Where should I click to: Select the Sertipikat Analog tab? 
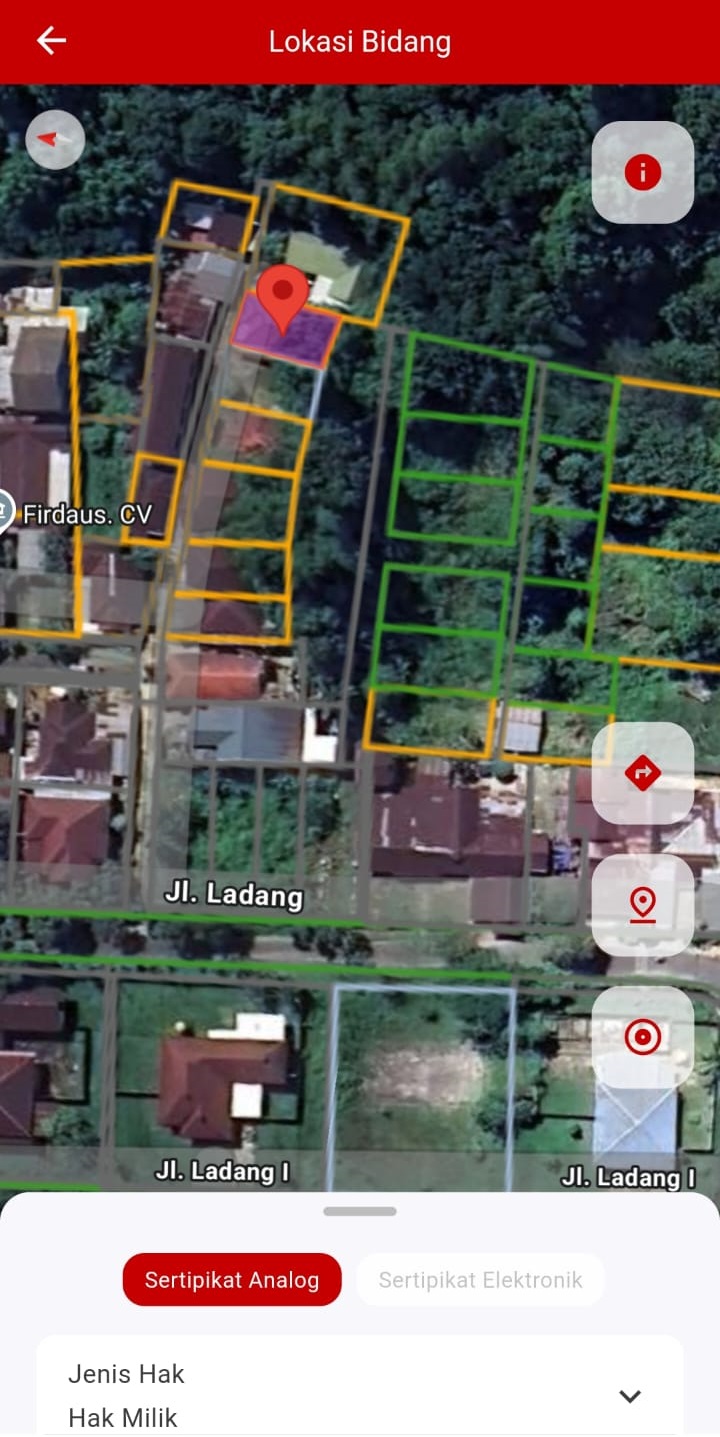tap(232, 1279)
